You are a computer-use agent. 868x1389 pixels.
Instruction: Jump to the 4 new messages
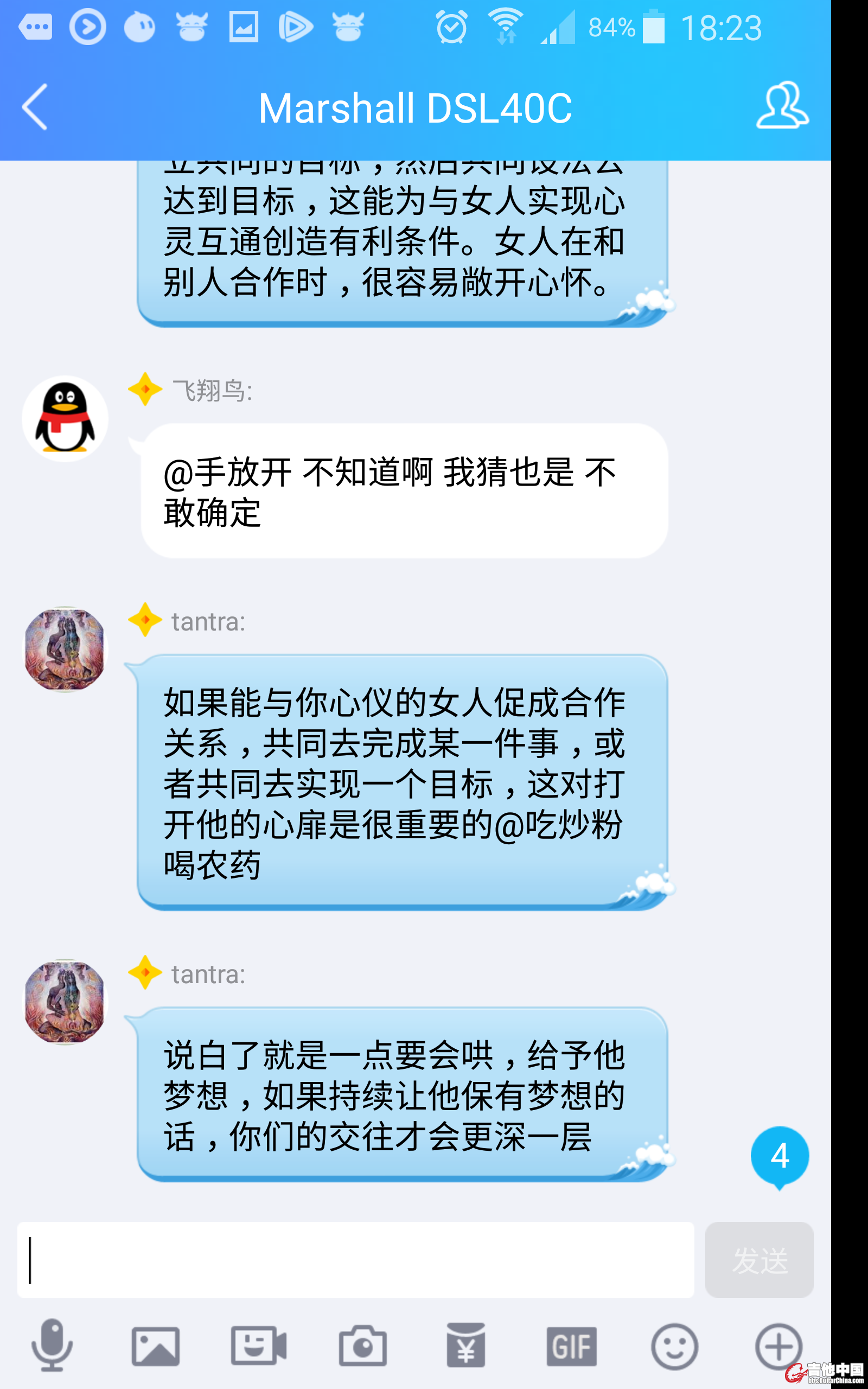pos(779,1155)
